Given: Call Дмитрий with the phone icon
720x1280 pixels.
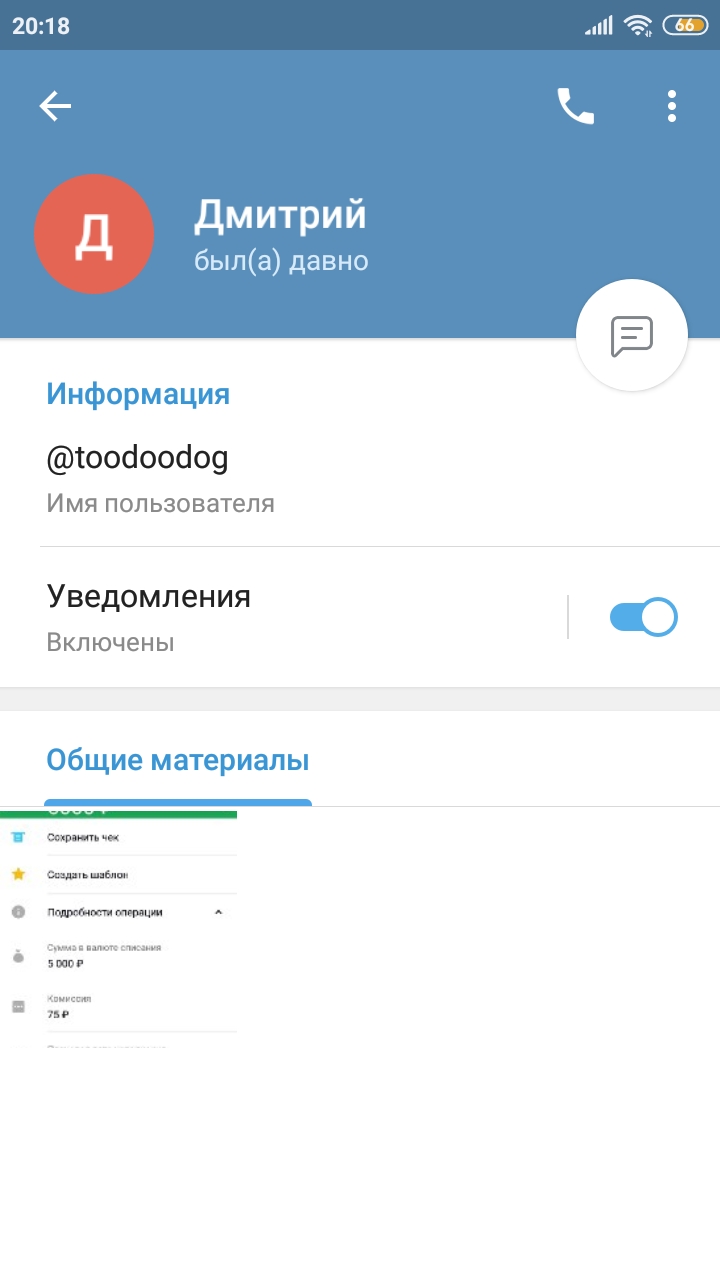Looking at the screenshot, I should coord(575,106).
